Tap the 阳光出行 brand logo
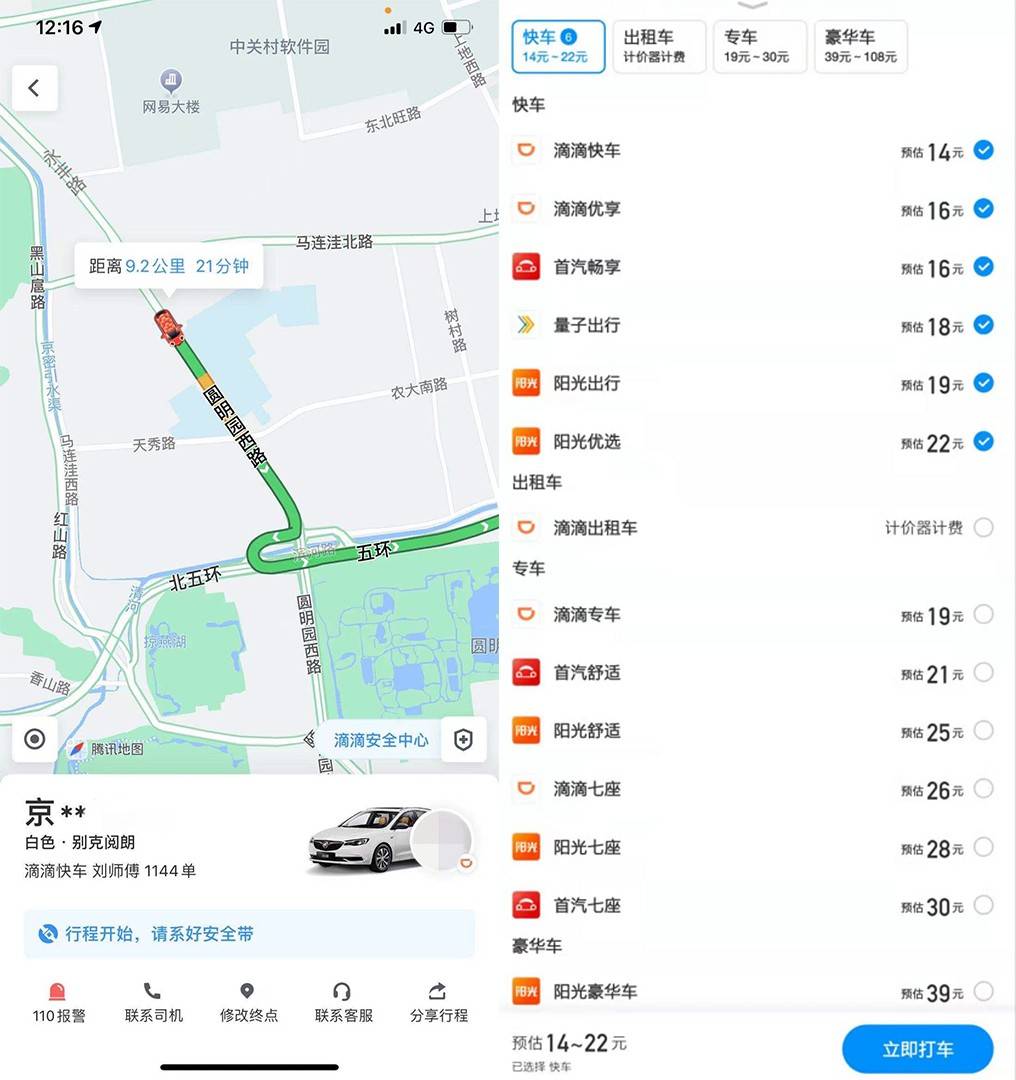Viewport: 1016px width, 1080px height. coord(527,383)
